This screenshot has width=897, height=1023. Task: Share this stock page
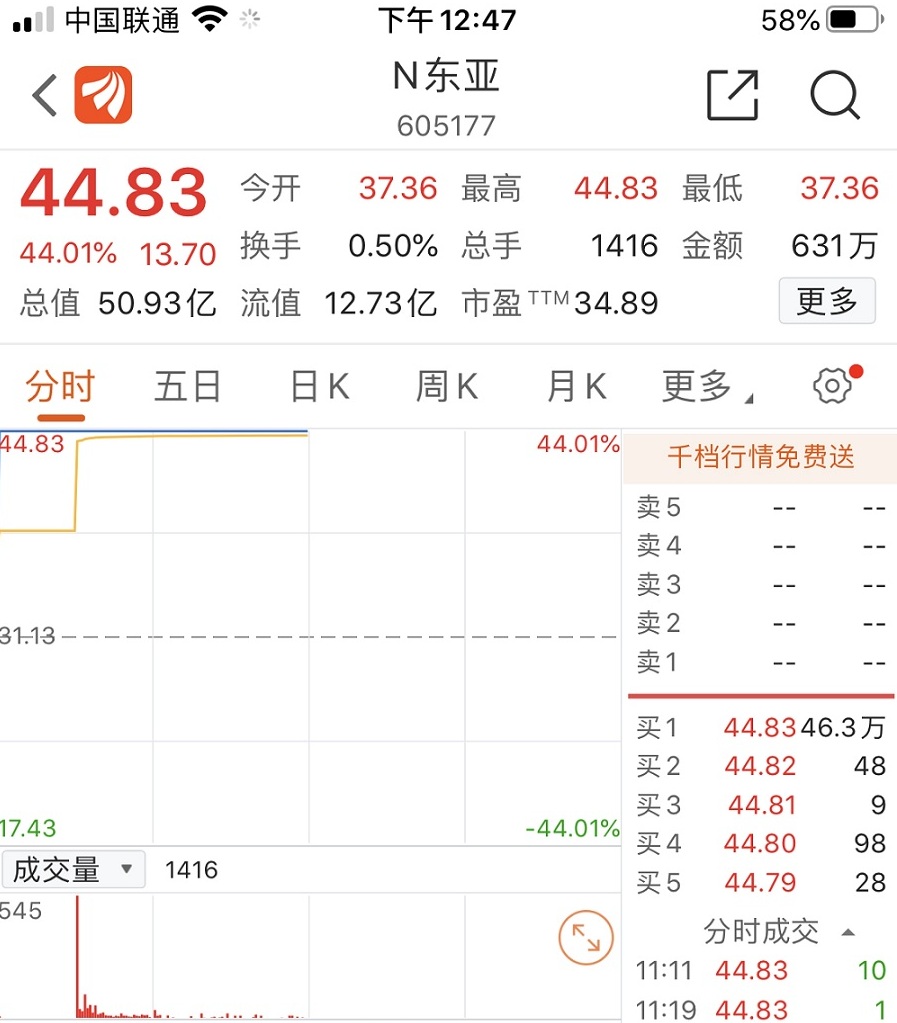pyautogui.click(x=733, y=96)
